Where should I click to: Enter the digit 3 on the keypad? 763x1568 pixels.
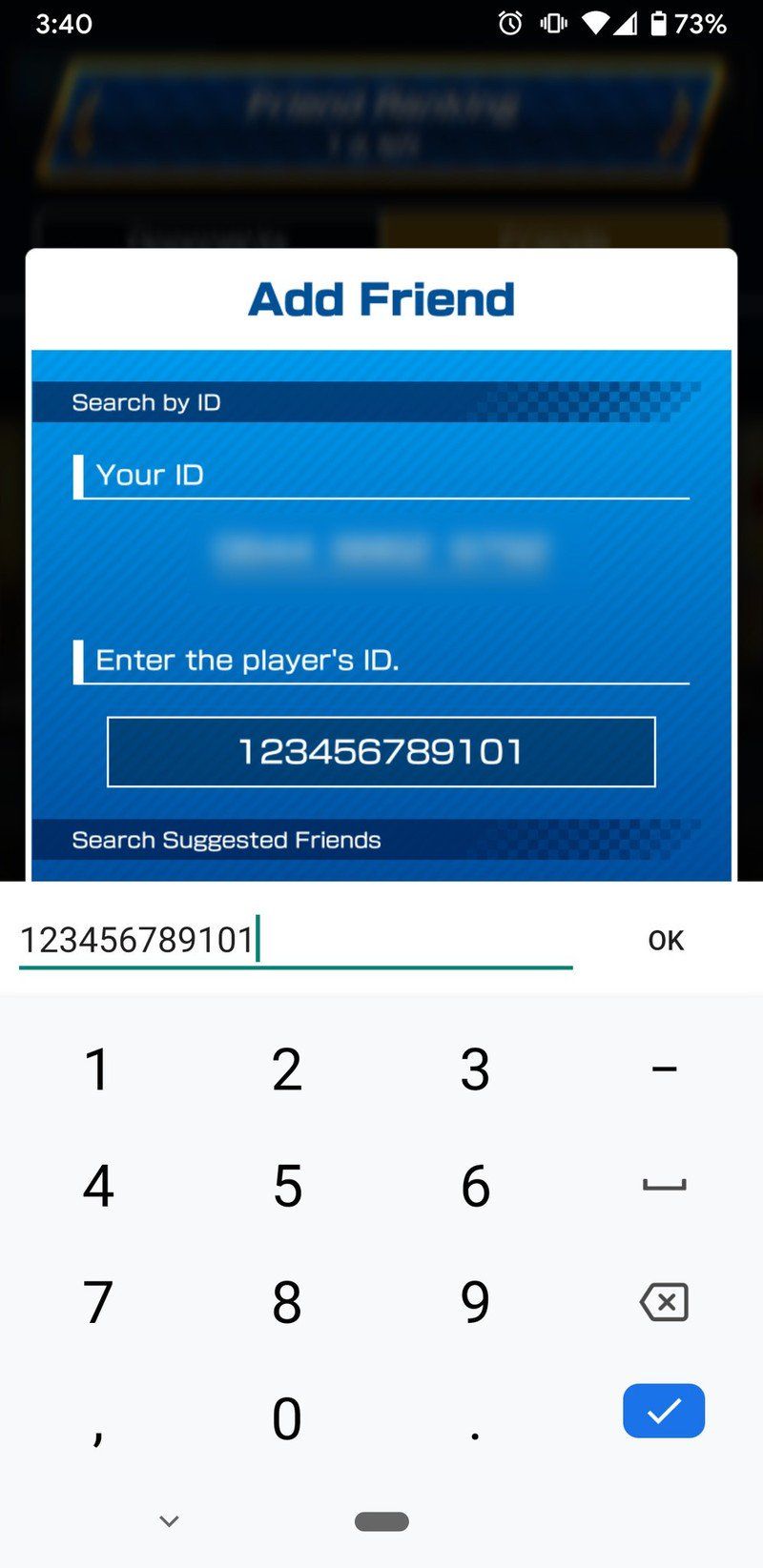click(475, 1069)
